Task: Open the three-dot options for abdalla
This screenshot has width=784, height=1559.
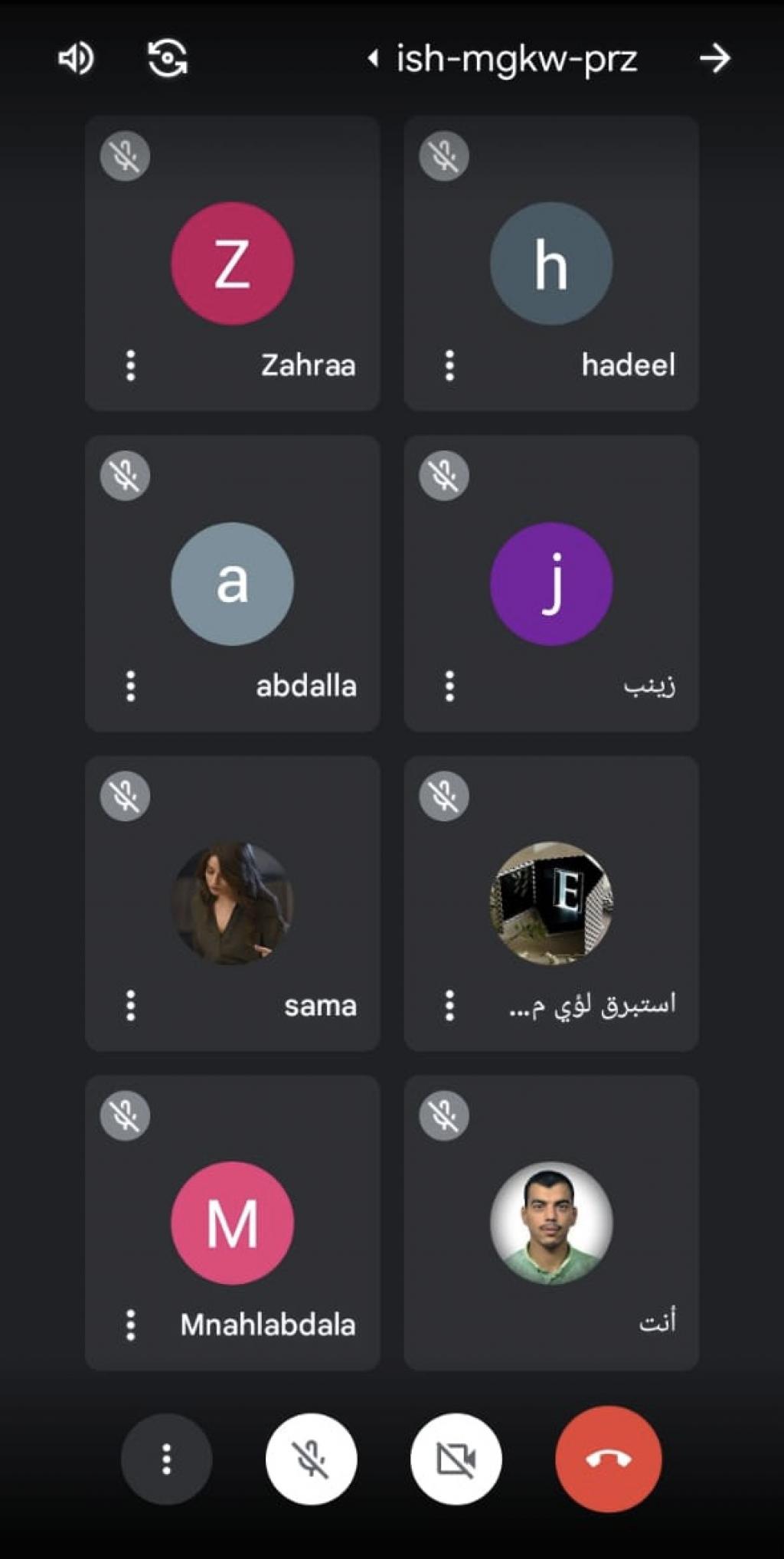Action: (131, 686)
